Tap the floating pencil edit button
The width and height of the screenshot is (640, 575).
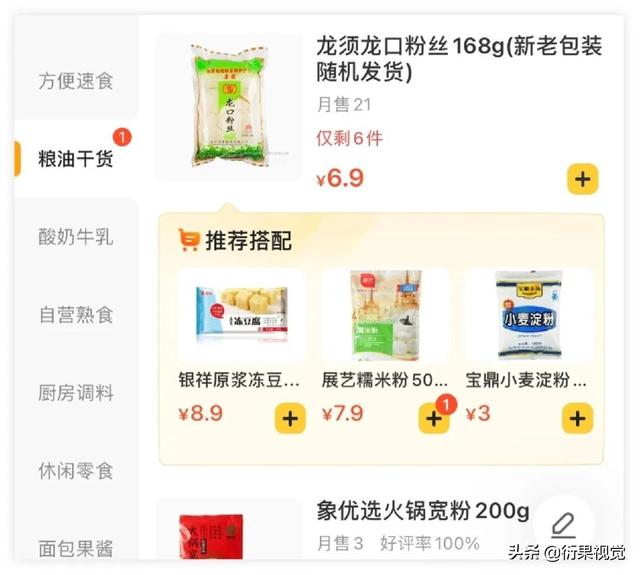(x=564, y=524)
